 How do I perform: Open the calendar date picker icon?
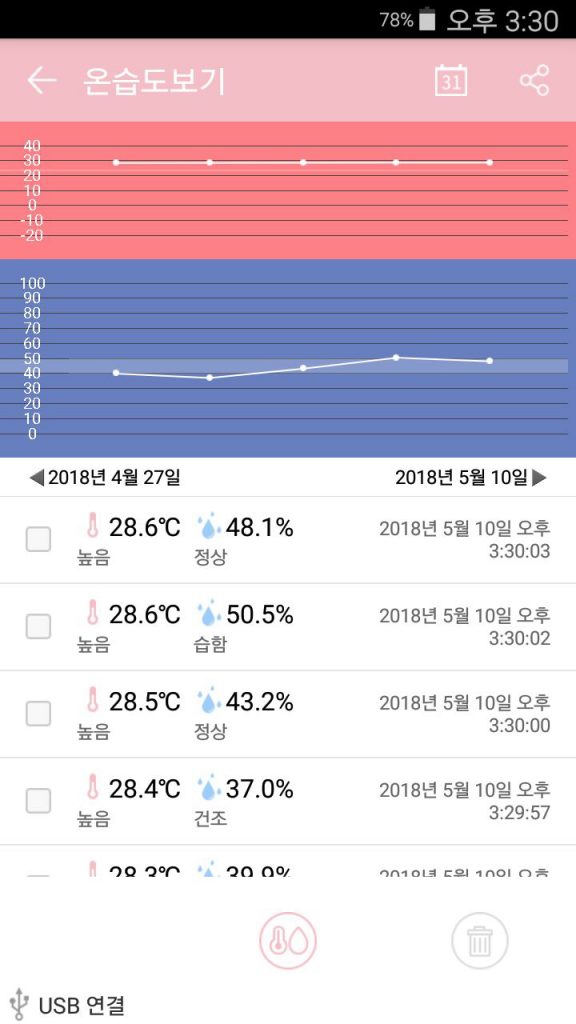tap(451, 81)
